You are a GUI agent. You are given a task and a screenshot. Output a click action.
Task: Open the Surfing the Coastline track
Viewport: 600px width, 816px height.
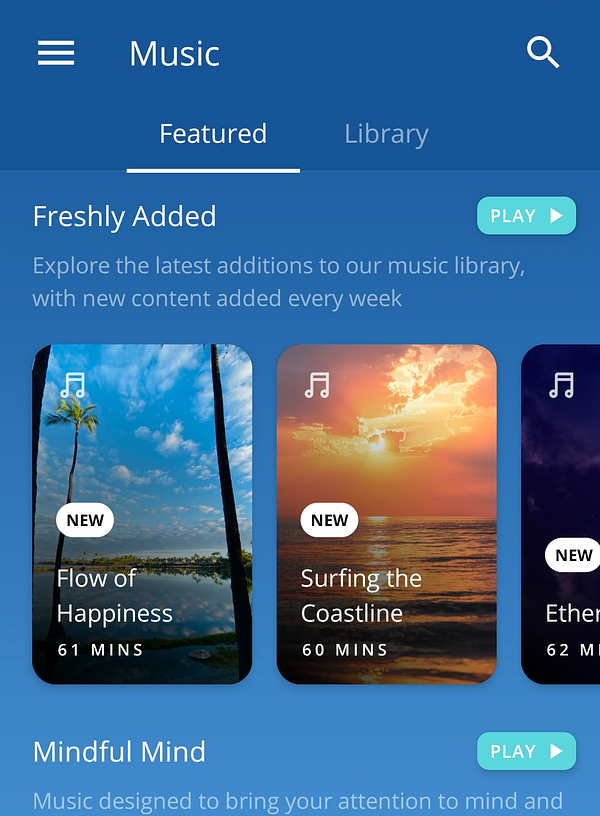pyautogui.click(x=386, y=514)
